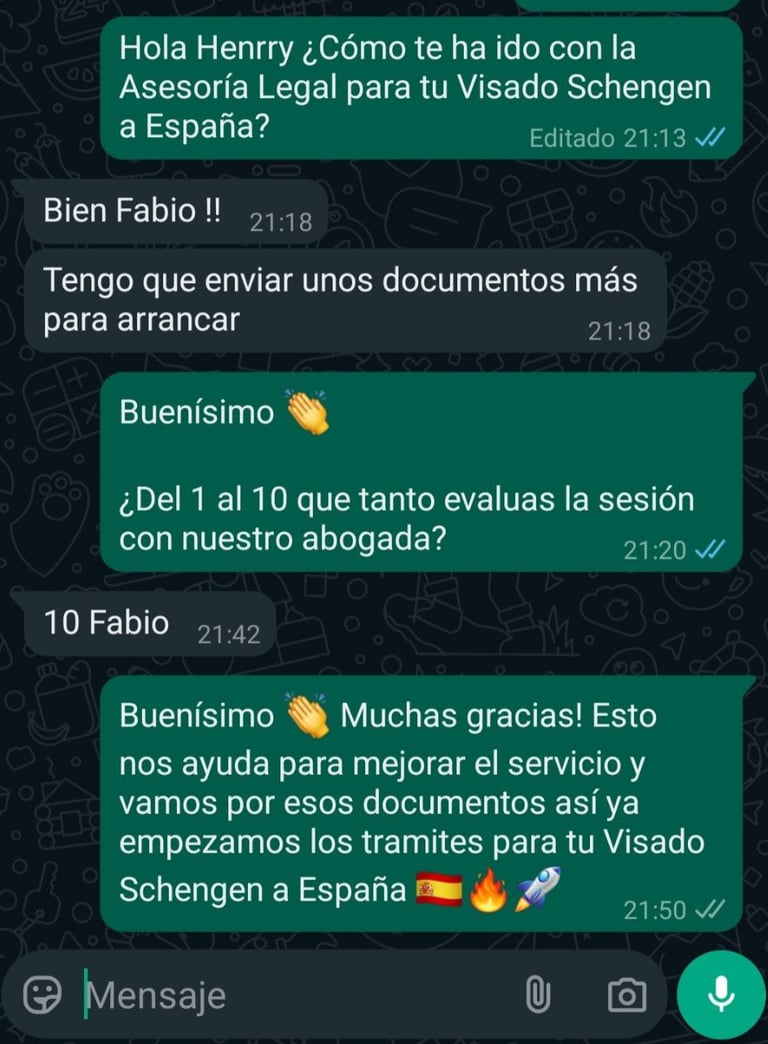Focus the Mensaje text field
This screenshot has height=1044, width=768.
point(290,995)
